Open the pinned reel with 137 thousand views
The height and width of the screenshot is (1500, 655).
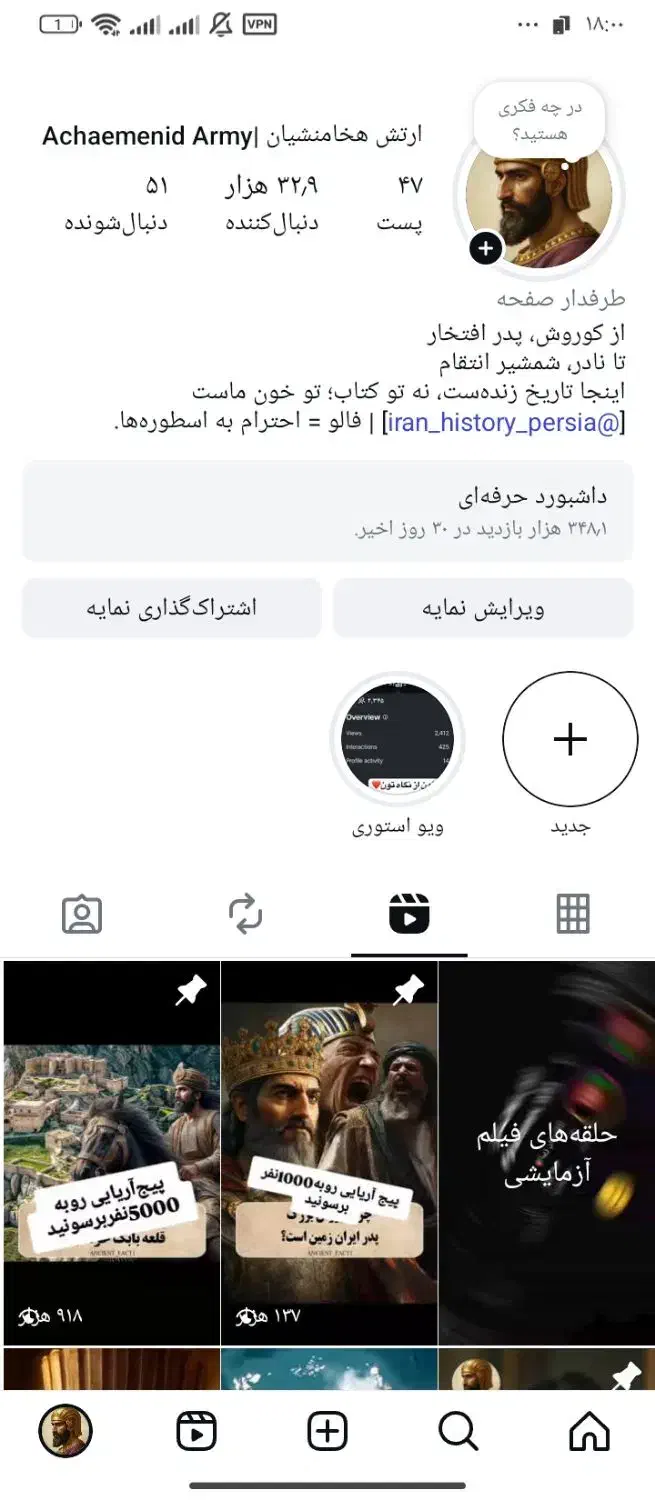(x=329, y=1153)
